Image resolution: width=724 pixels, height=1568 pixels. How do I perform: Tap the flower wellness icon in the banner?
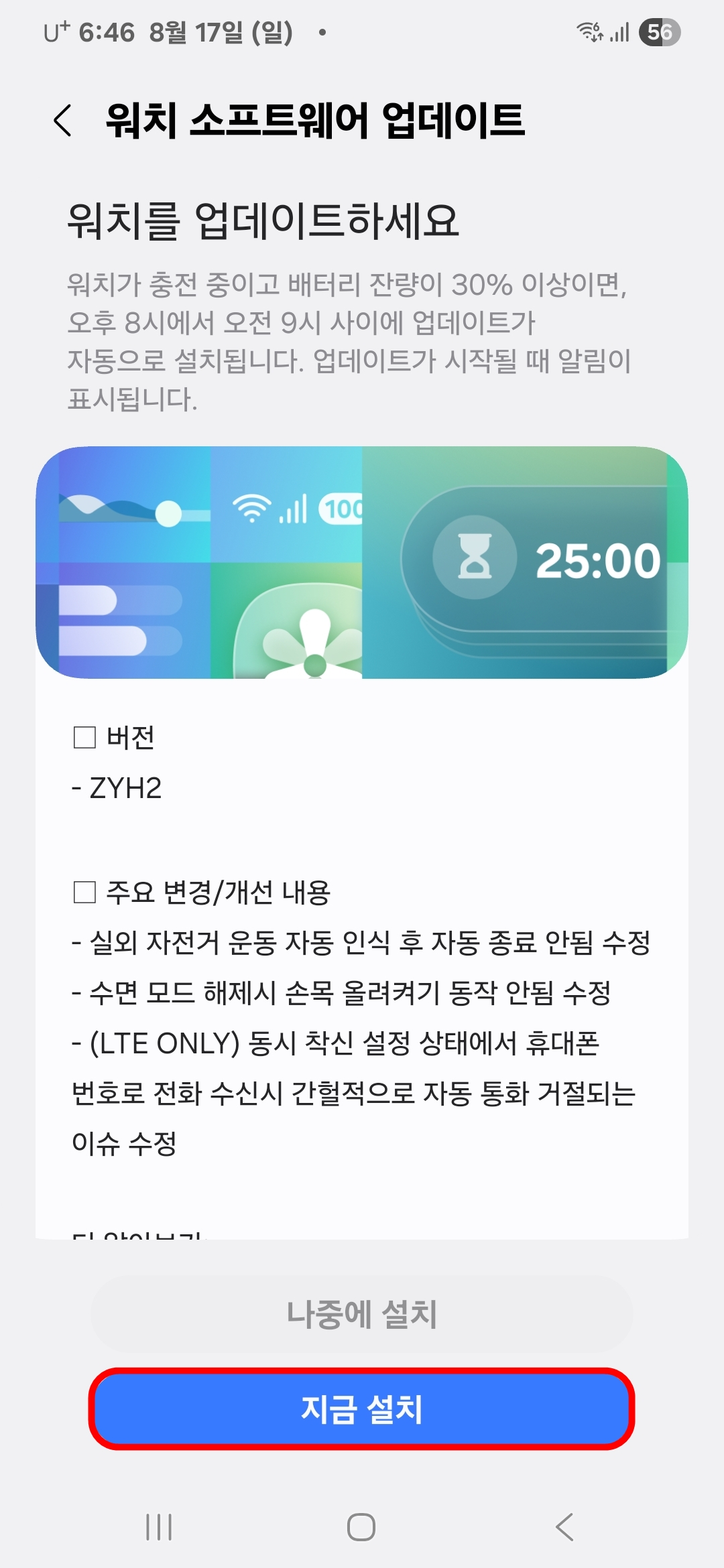[x=312, y=640]
